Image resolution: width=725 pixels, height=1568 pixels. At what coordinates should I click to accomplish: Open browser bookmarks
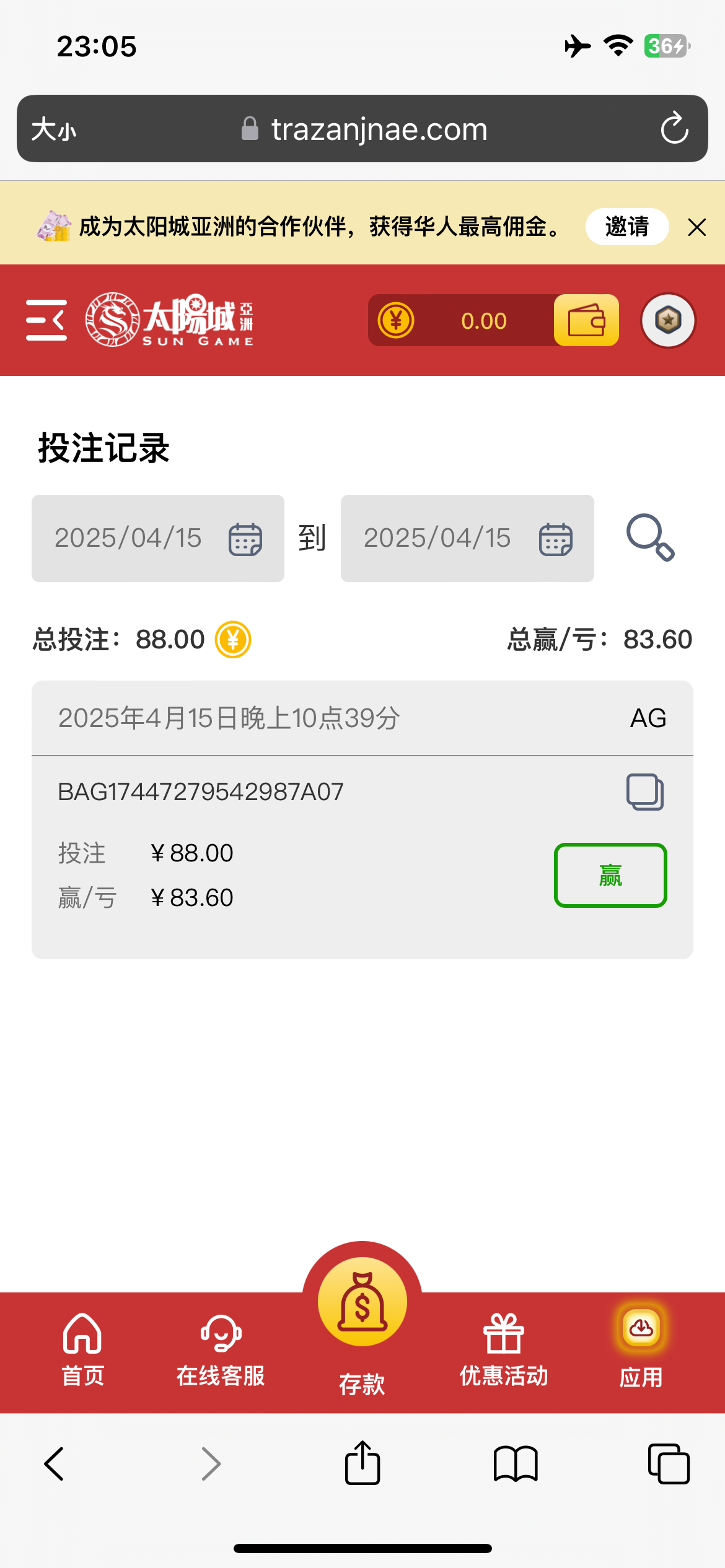(516, 1464)
